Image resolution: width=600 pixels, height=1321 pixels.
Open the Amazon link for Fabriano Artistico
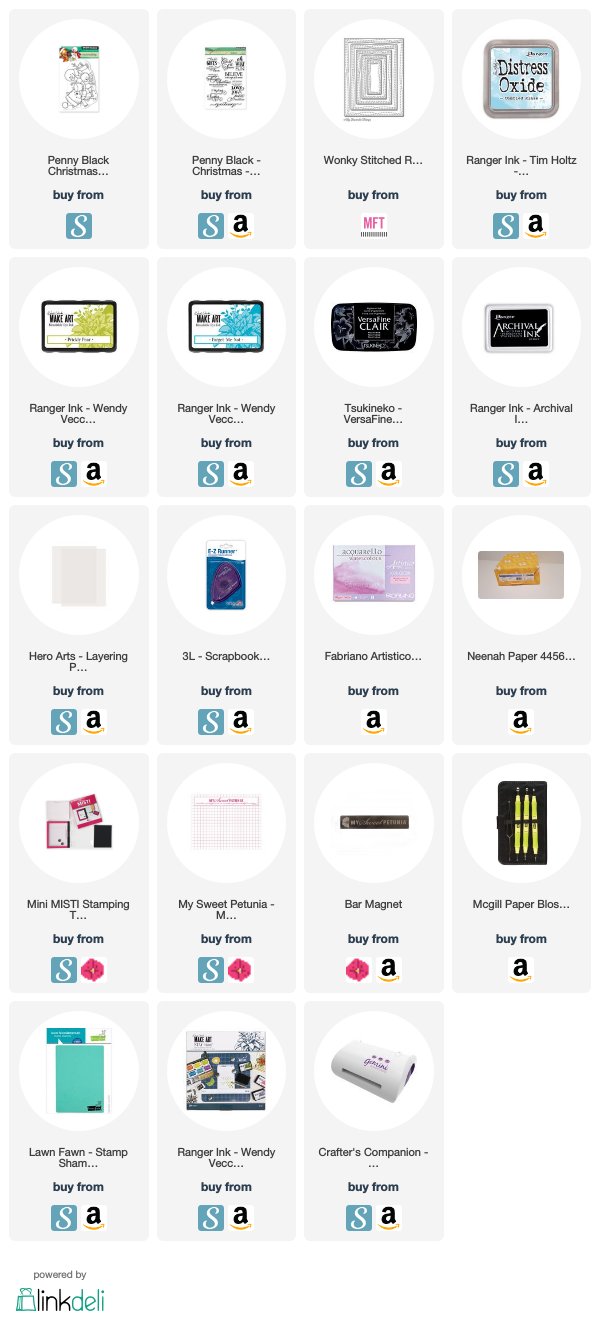(x=373, y=722)
